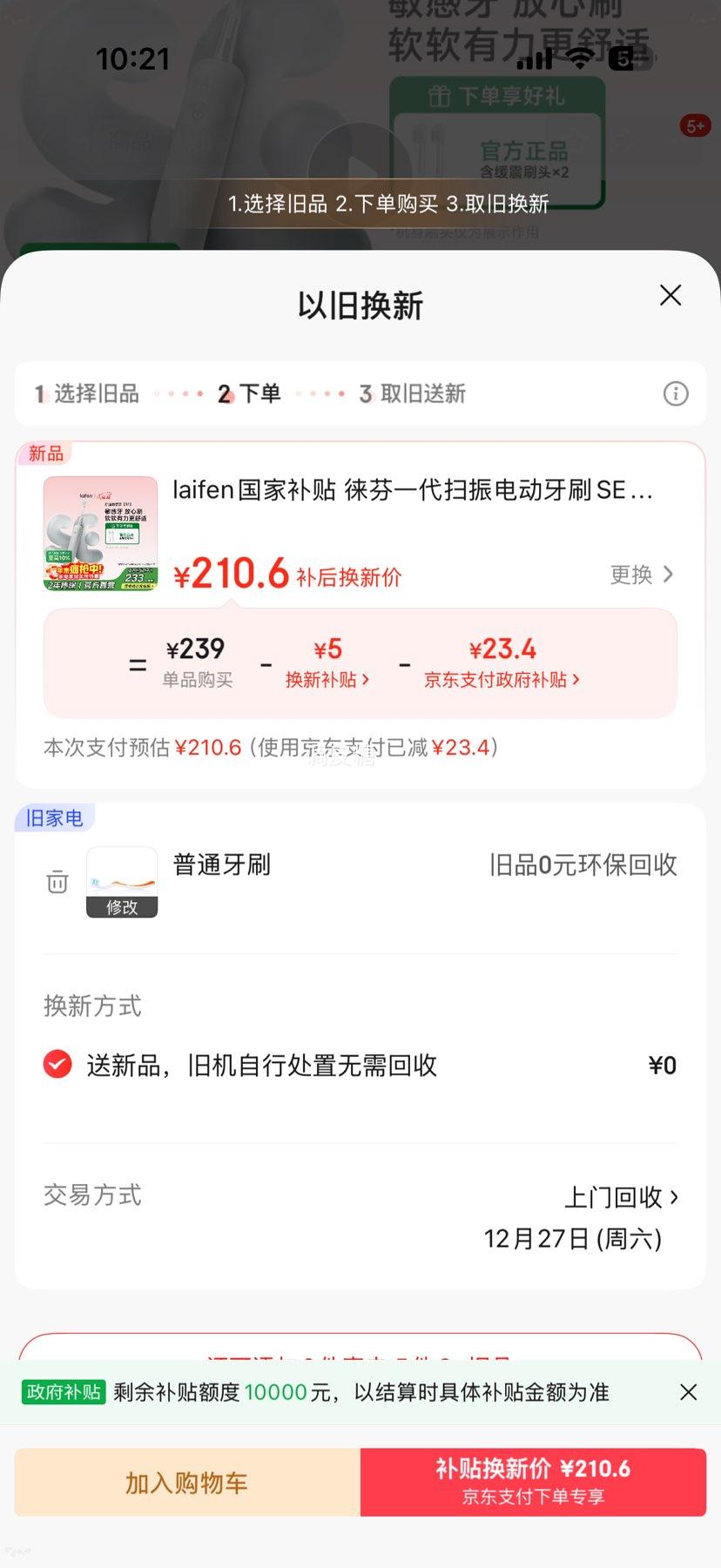This screenshot has height=1568, width=721.
Task: Open the info icon beside step indicators
Action: click(x=676, y=394)
